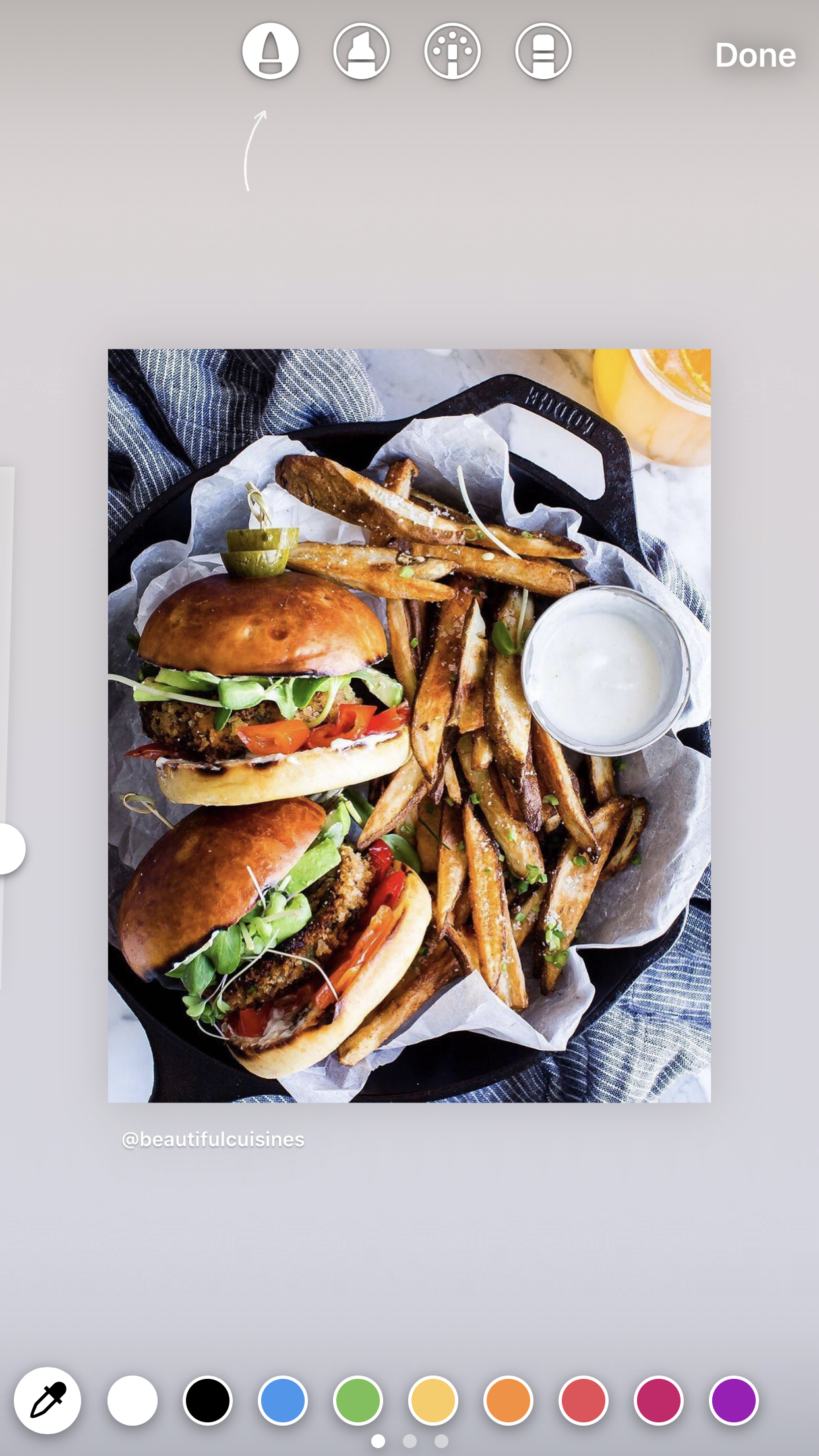Select the marker highlighter tool
This screenshot has height=1456, width=819.
coord(361,51)
